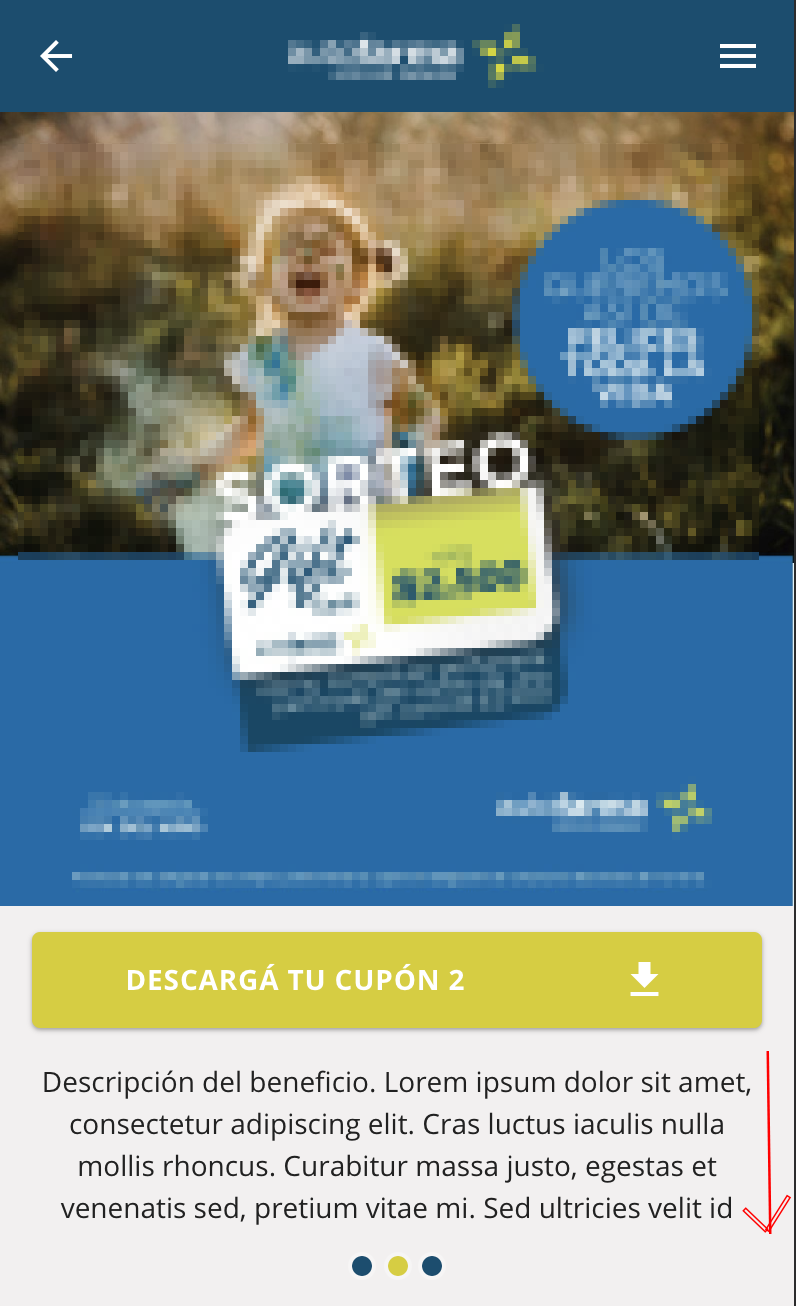Open the hamburger menu

(737, 57)
